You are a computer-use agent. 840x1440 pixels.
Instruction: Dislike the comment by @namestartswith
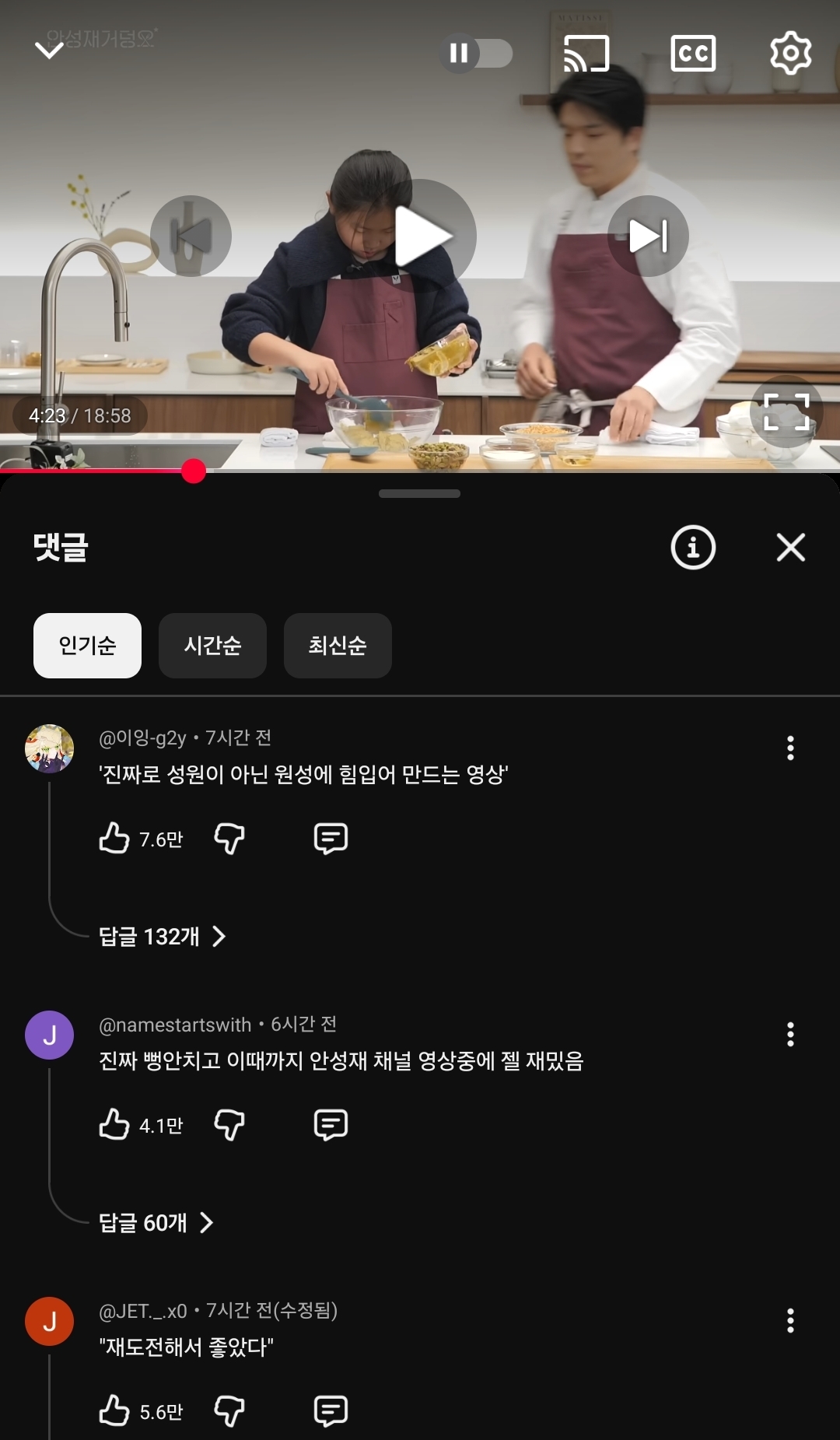[229, 1125]
